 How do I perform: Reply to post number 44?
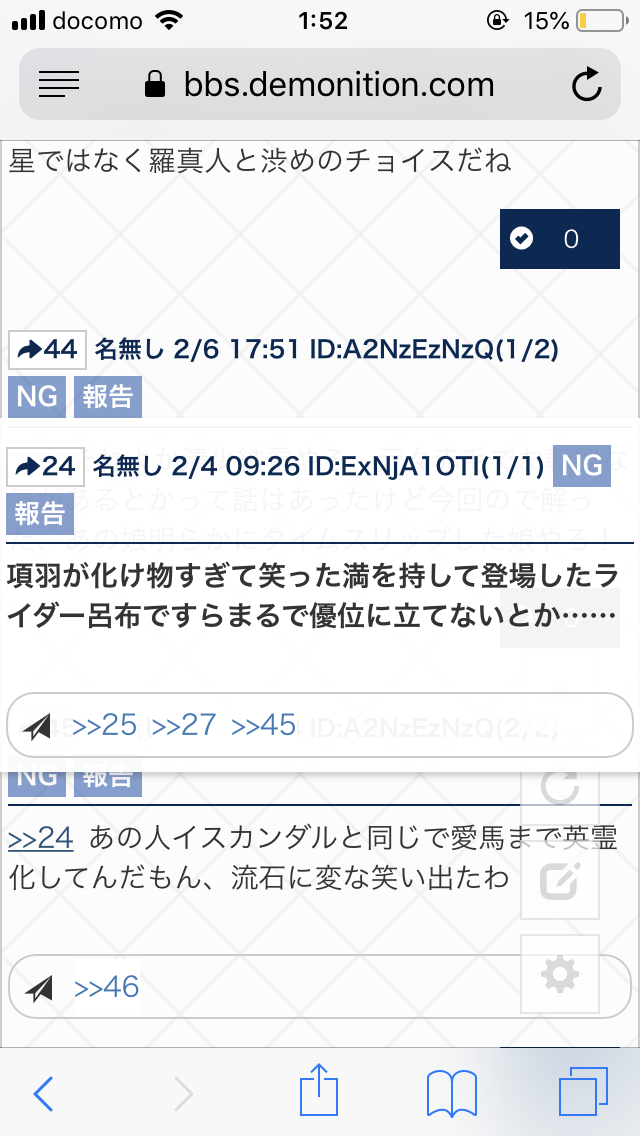[47, 349]
